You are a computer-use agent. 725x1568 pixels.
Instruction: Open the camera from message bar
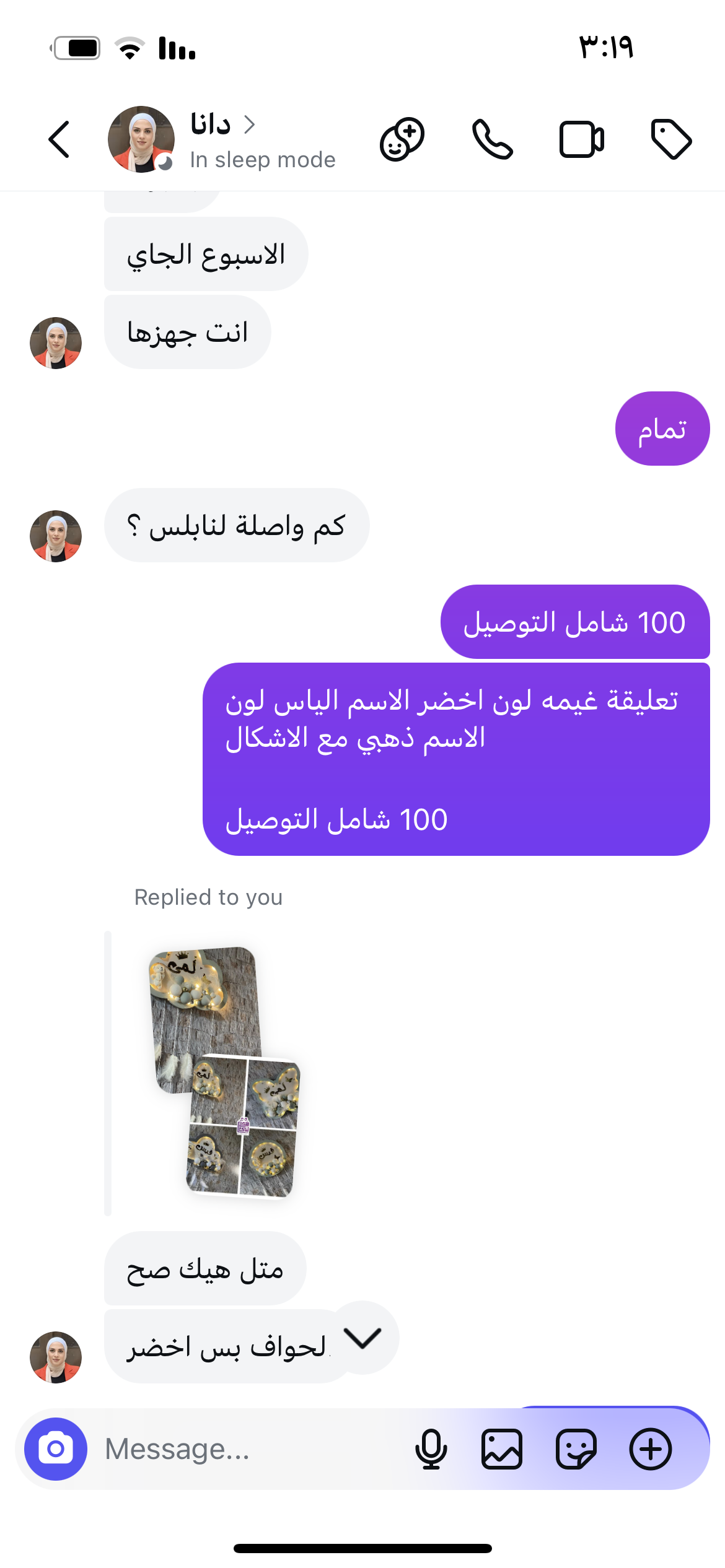(56, 1448)
